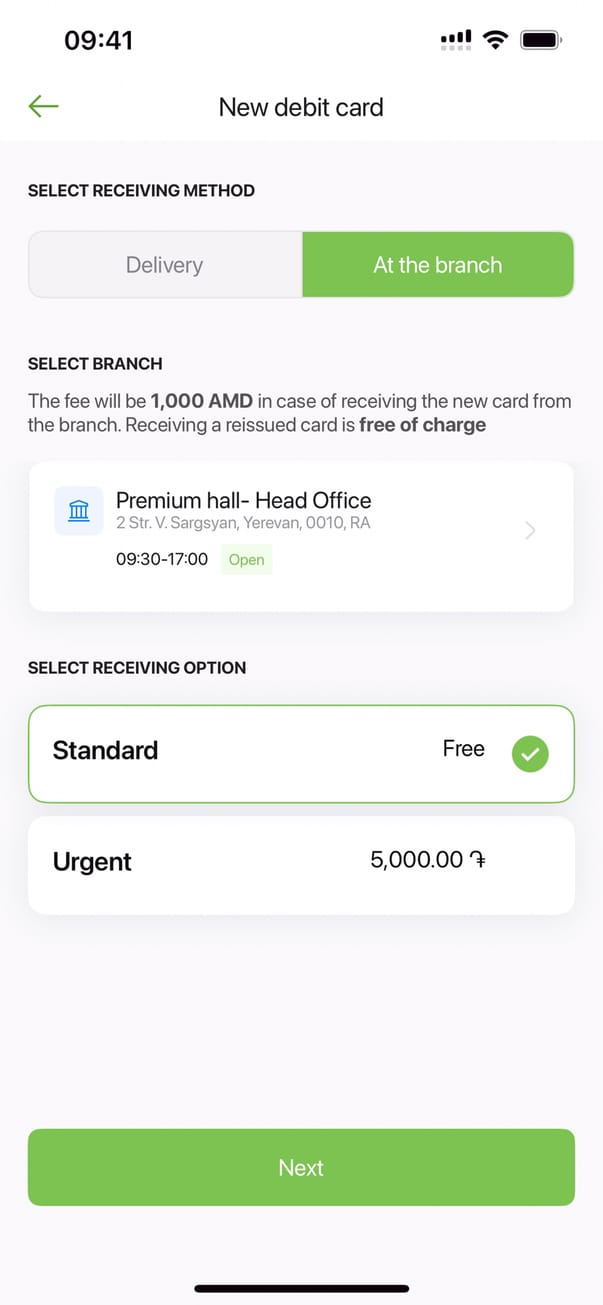Open Premium hall- Head Office branch selector
The height and width of the screenshot is (1305, 603).
pos(301,535)
